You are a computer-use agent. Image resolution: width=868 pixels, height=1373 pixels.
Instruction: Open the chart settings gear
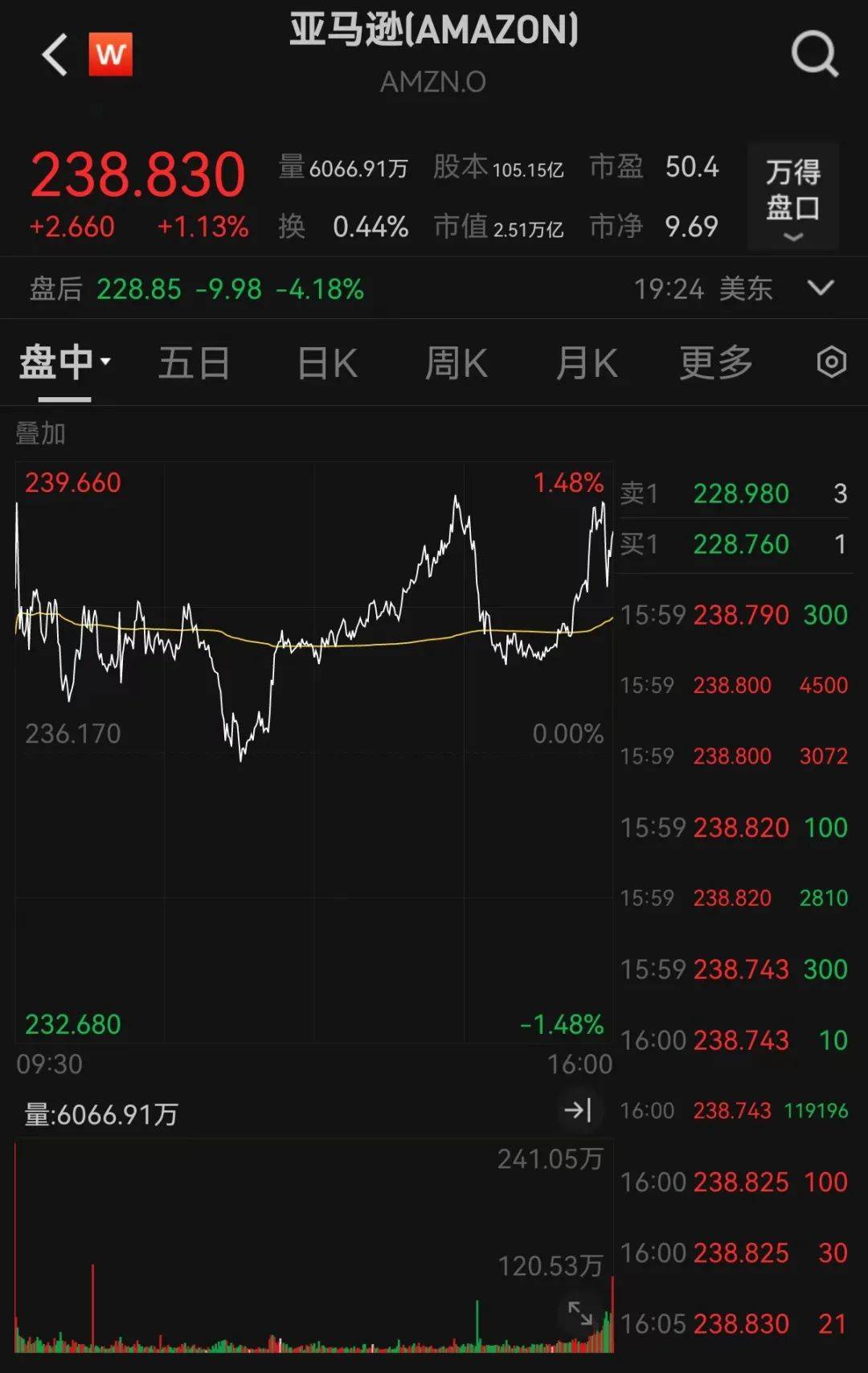coord(833,363)
